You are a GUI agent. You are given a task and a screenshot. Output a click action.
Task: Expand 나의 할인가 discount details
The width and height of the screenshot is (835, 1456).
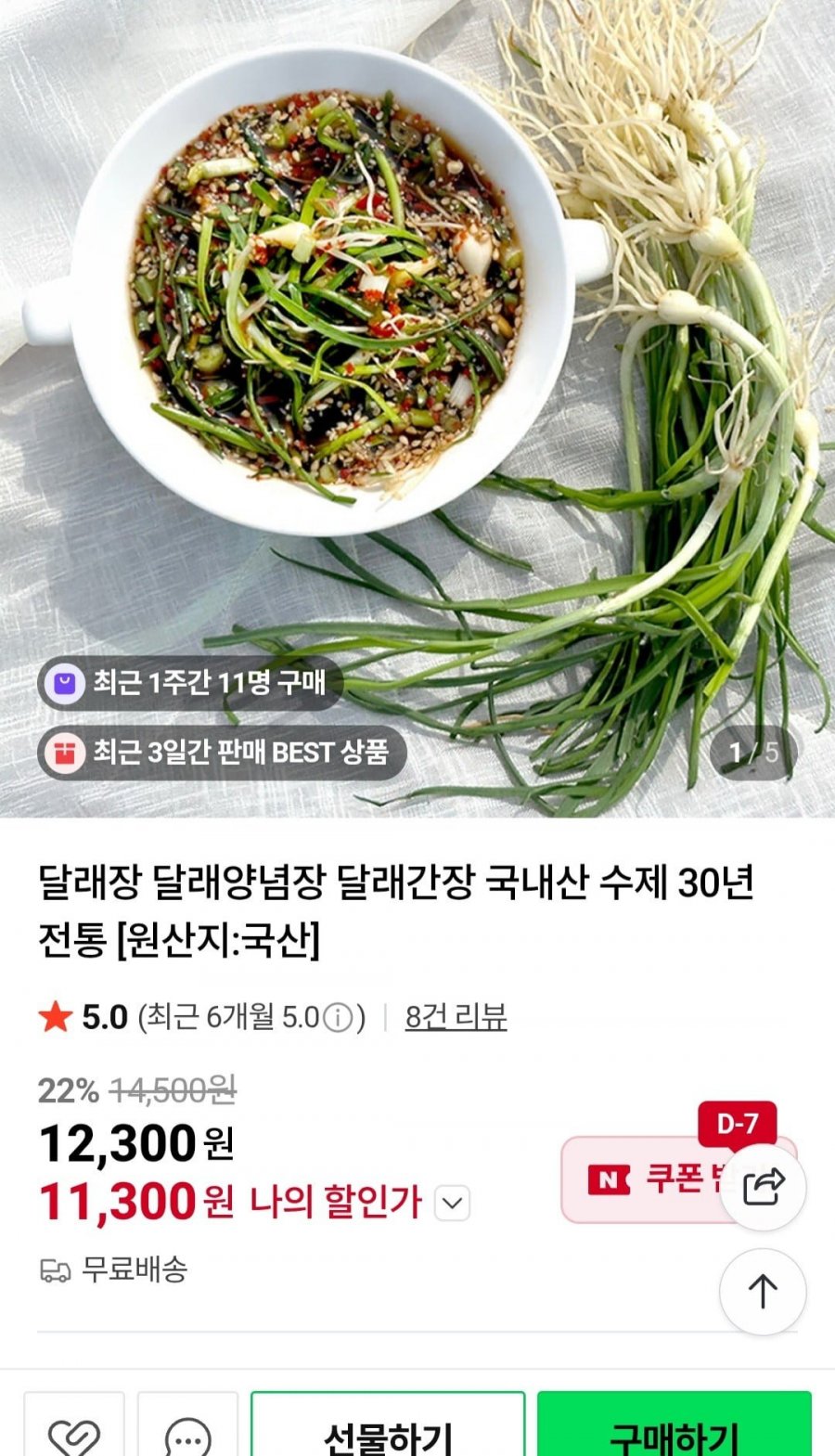click(x=453, y=1204)
